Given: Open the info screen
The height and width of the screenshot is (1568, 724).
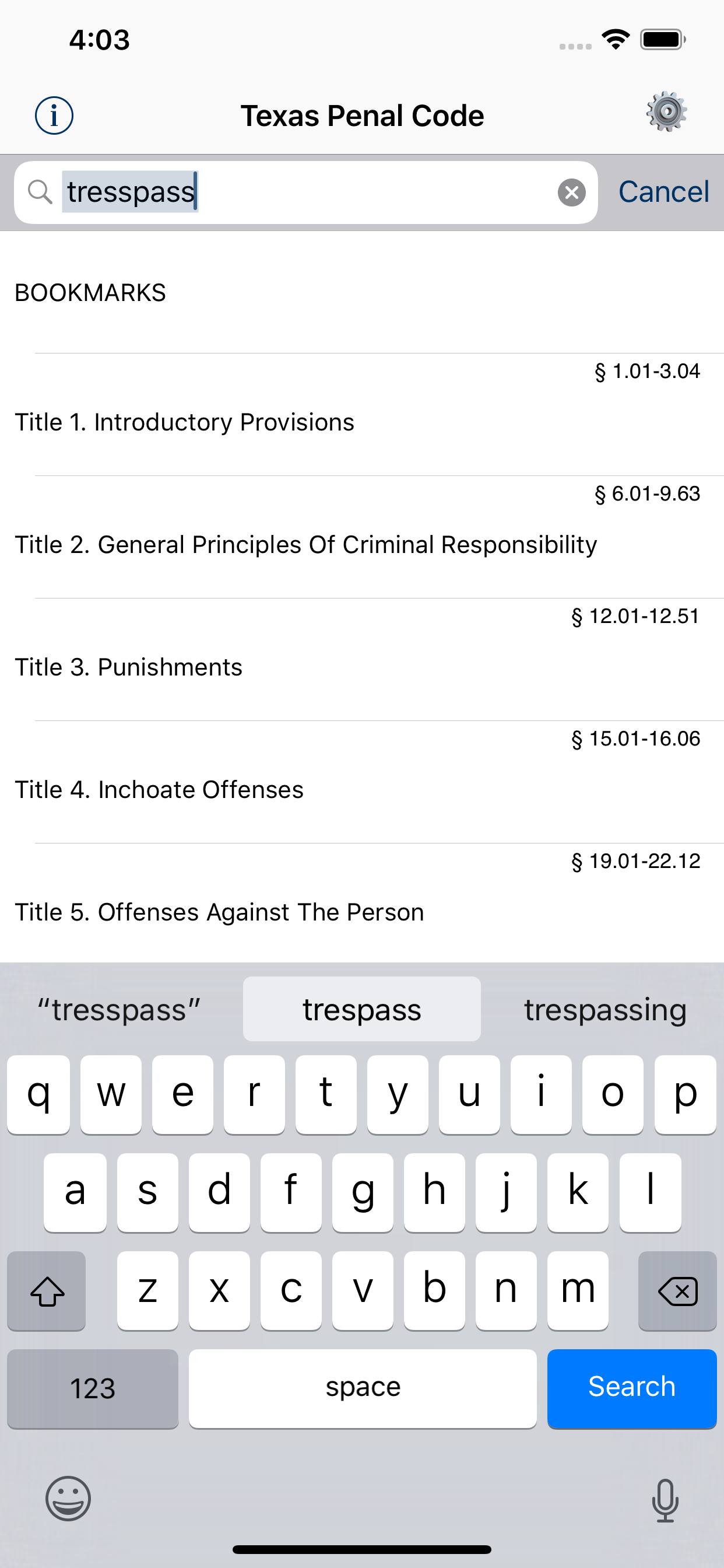Looking at the screenshot, I should click(x=54, y=113).
